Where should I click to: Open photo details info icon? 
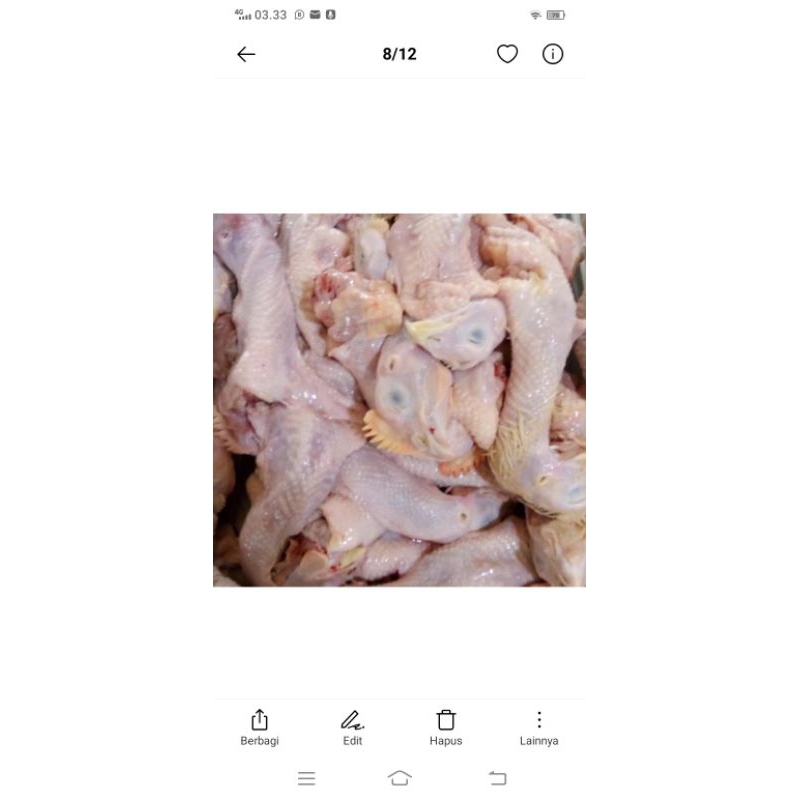(x=553, y=54)
